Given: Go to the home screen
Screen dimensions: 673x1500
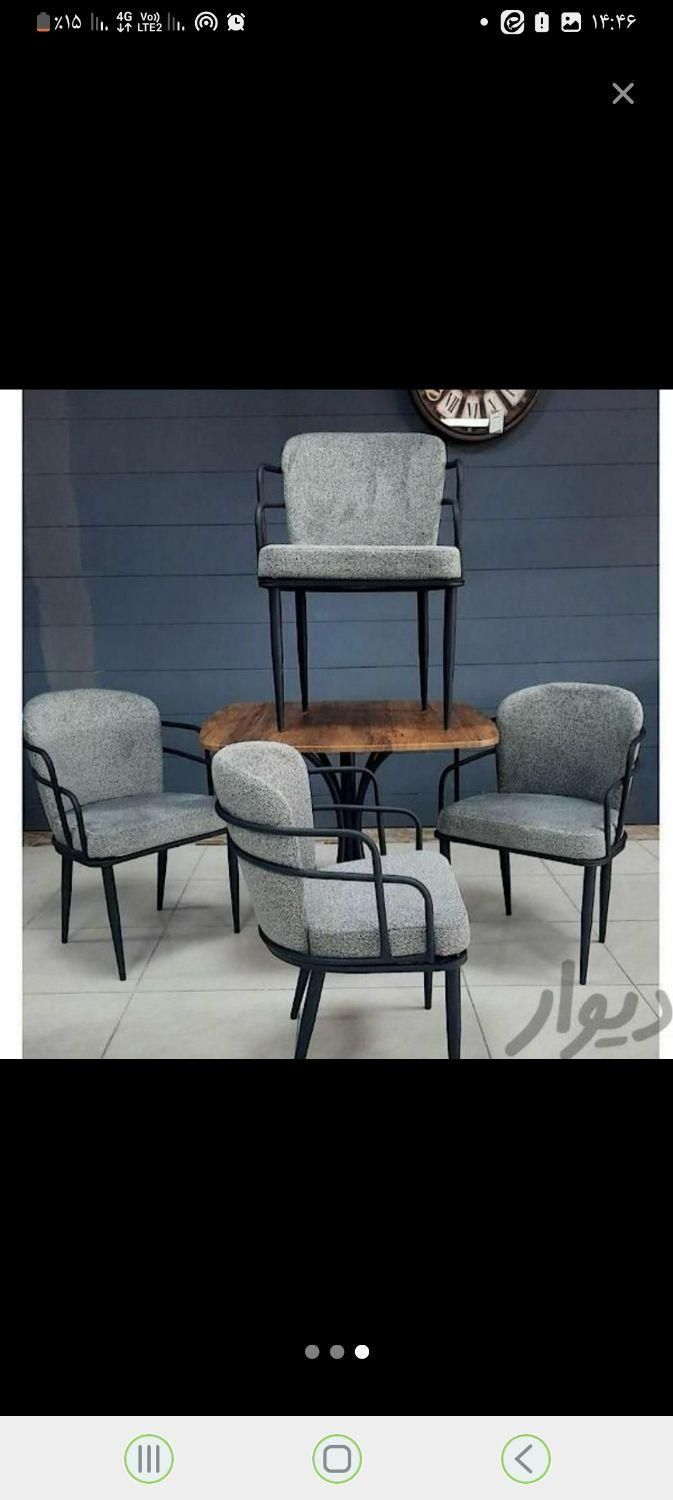Looking at the screenshot, I should (337, 1459).
